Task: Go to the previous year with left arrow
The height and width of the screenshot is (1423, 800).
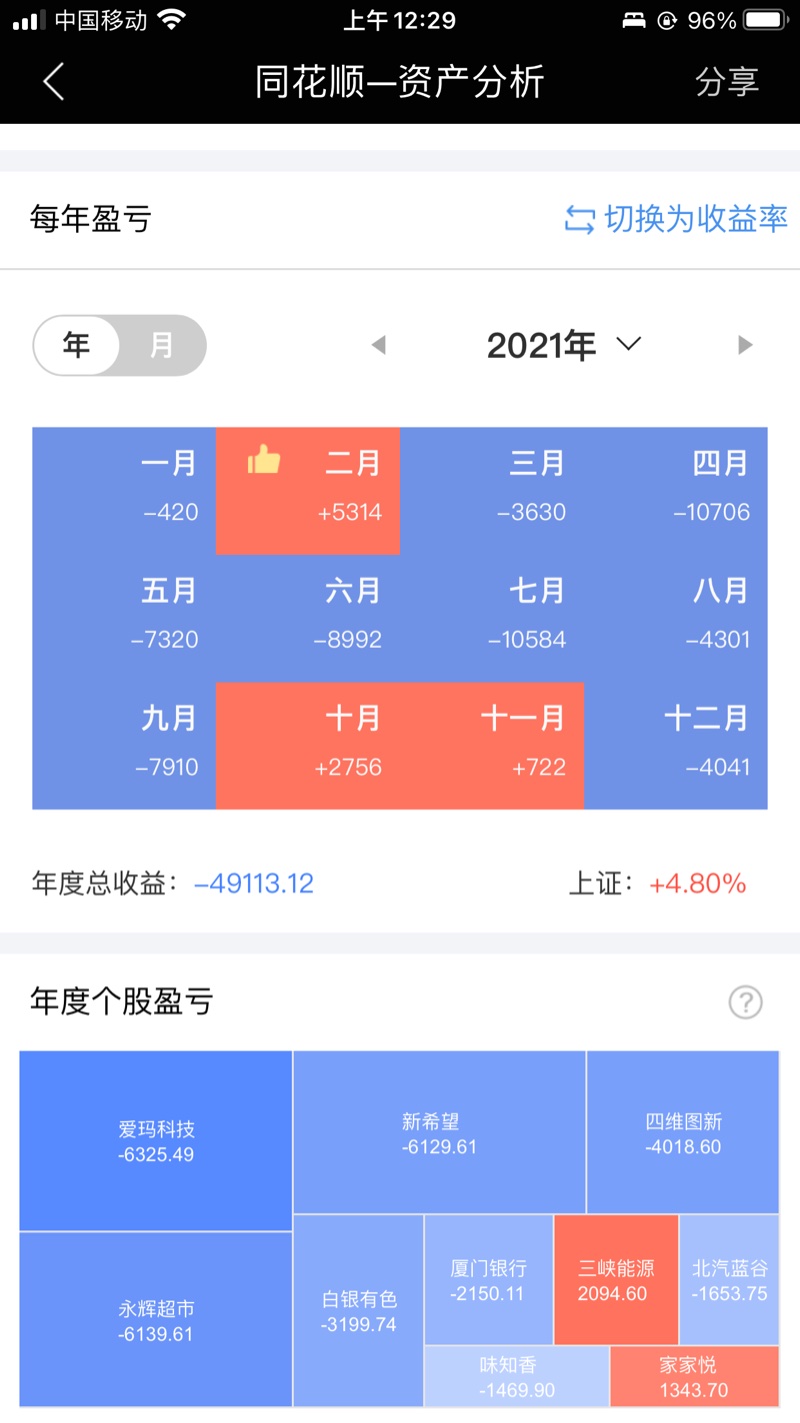Action: (x=378, y=345)
